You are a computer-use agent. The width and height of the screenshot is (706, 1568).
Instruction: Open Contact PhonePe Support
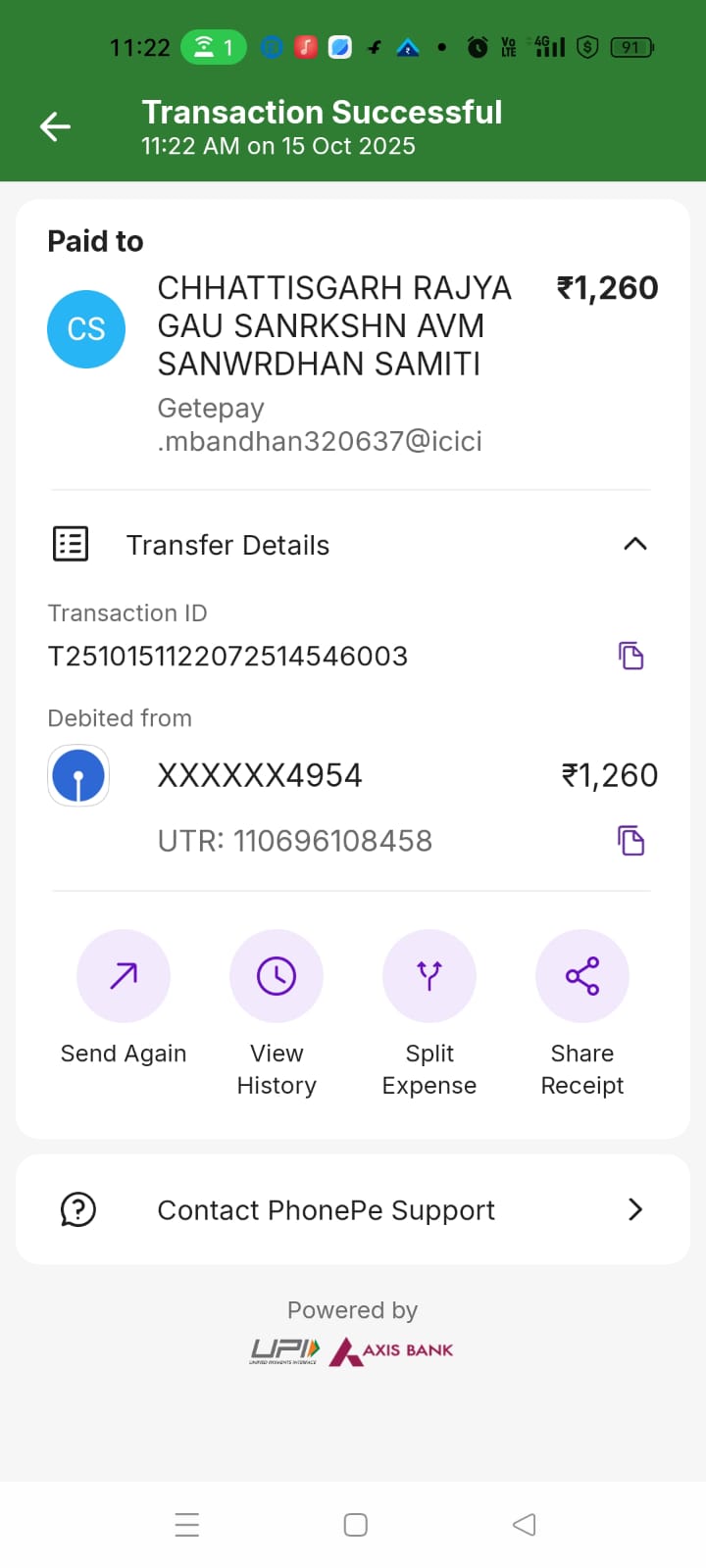(353, 1209)
